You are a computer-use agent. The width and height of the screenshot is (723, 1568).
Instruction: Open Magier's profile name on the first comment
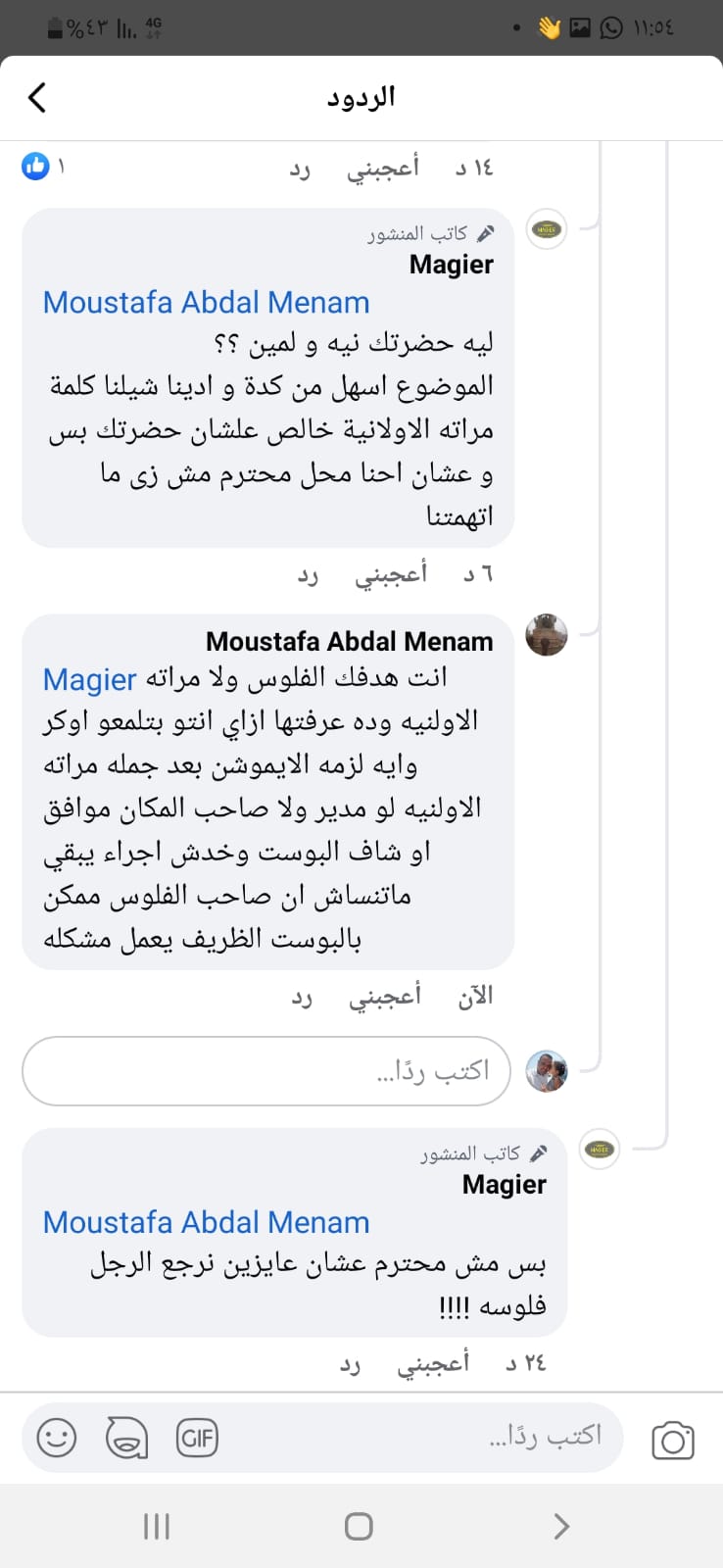451,265
